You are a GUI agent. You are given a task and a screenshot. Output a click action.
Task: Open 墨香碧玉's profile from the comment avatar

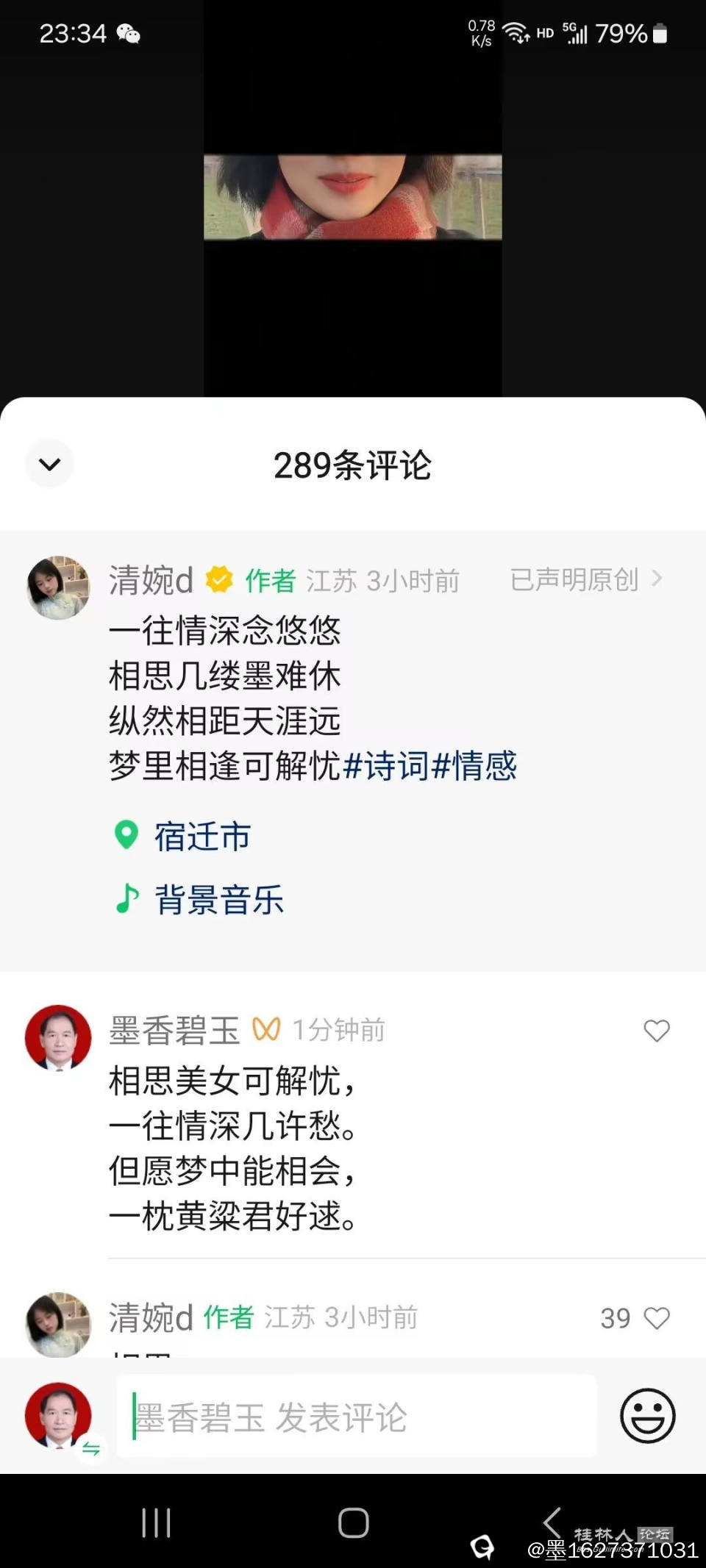click(58, 1037)
